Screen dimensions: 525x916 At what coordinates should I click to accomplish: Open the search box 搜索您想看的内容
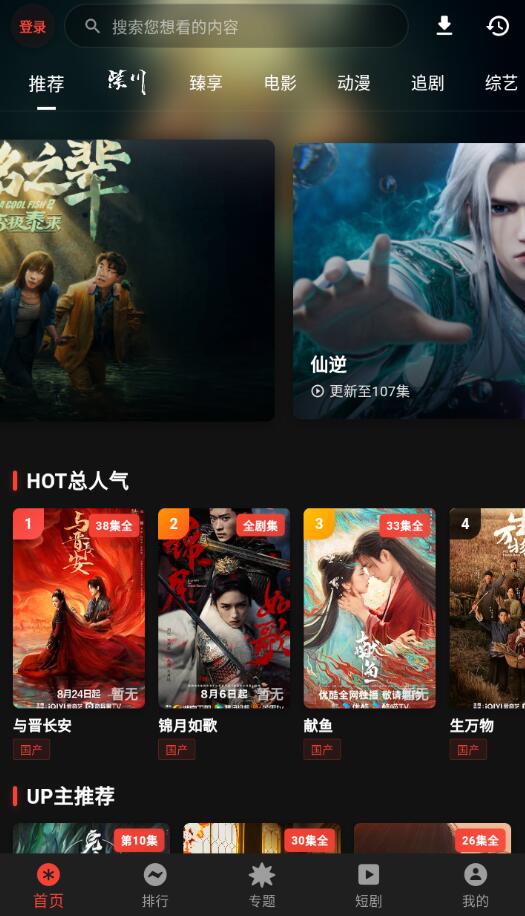(x=236, y=26)
